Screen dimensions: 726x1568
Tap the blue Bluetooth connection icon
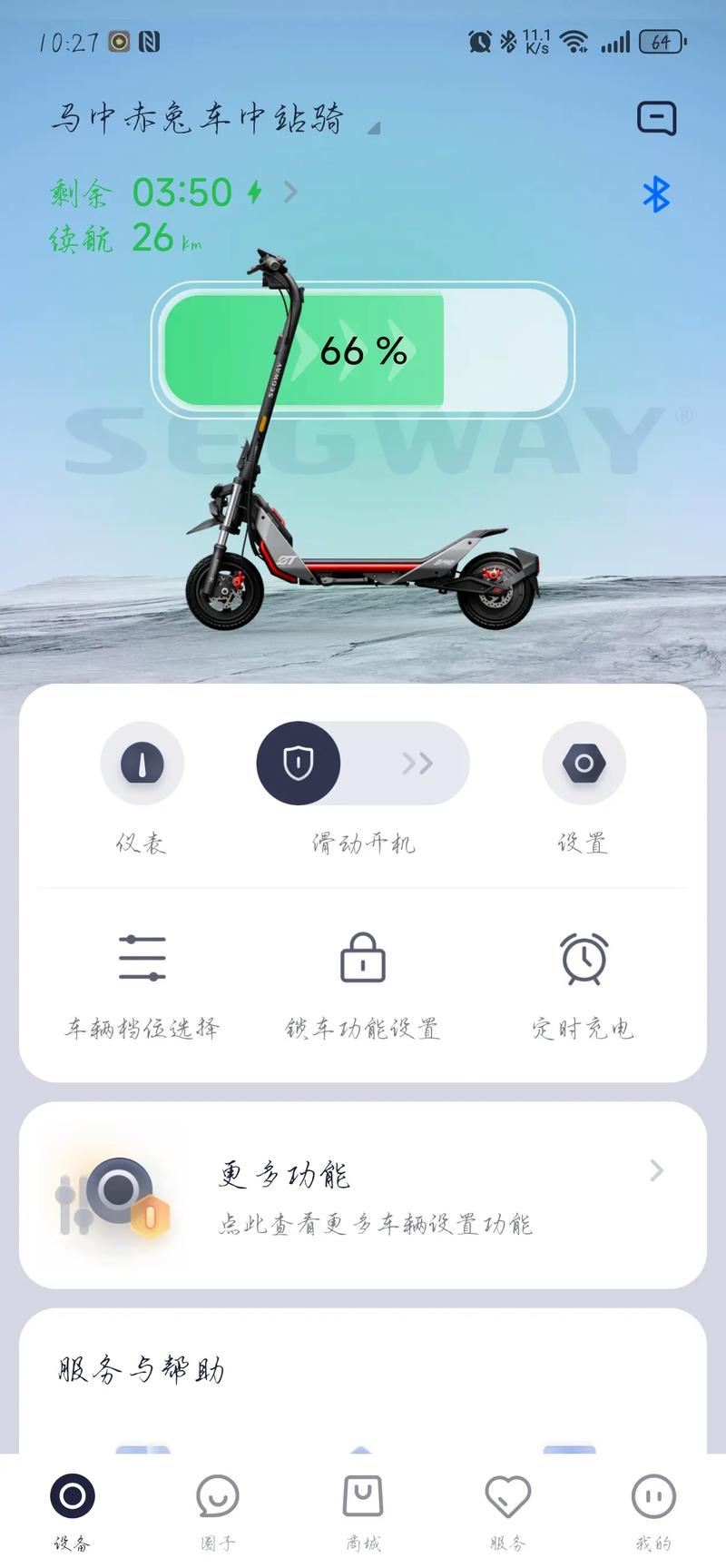pos(655,194)
